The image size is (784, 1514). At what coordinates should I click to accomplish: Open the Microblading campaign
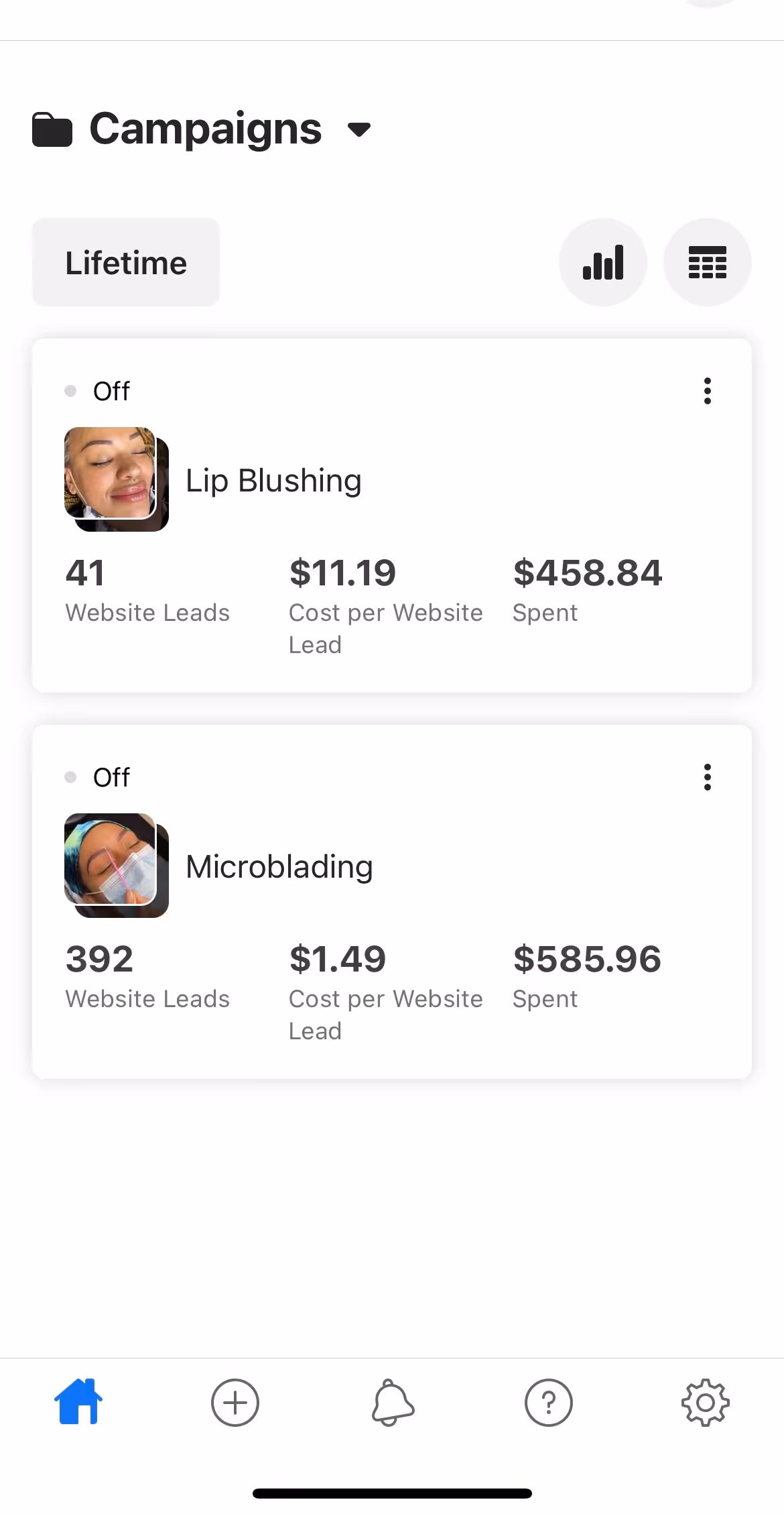(x=279, y=866)
